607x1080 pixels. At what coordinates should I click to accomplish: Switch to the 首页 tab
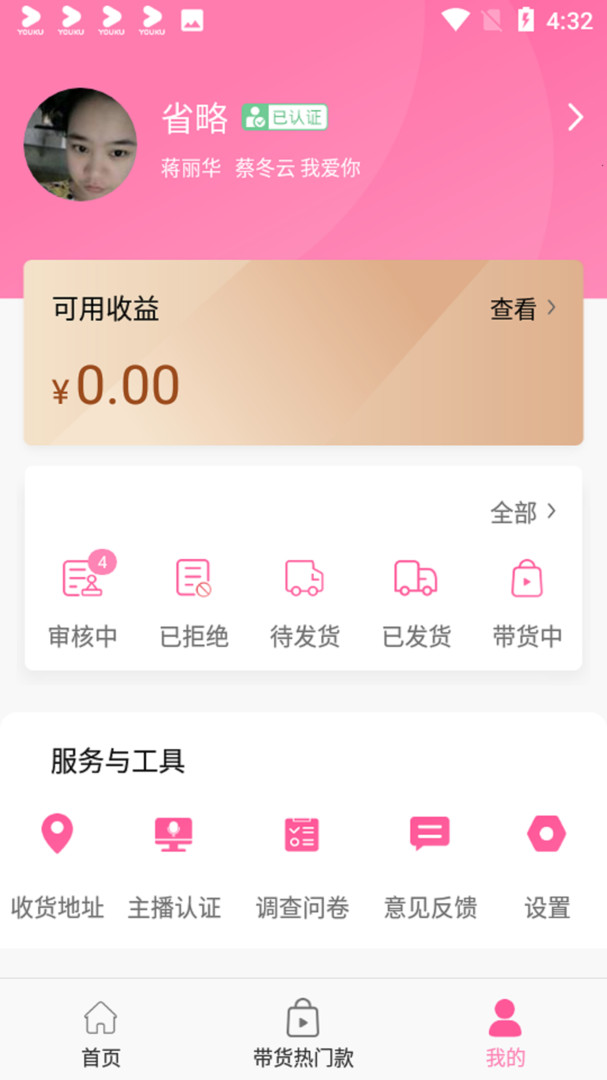point(101,1032)
